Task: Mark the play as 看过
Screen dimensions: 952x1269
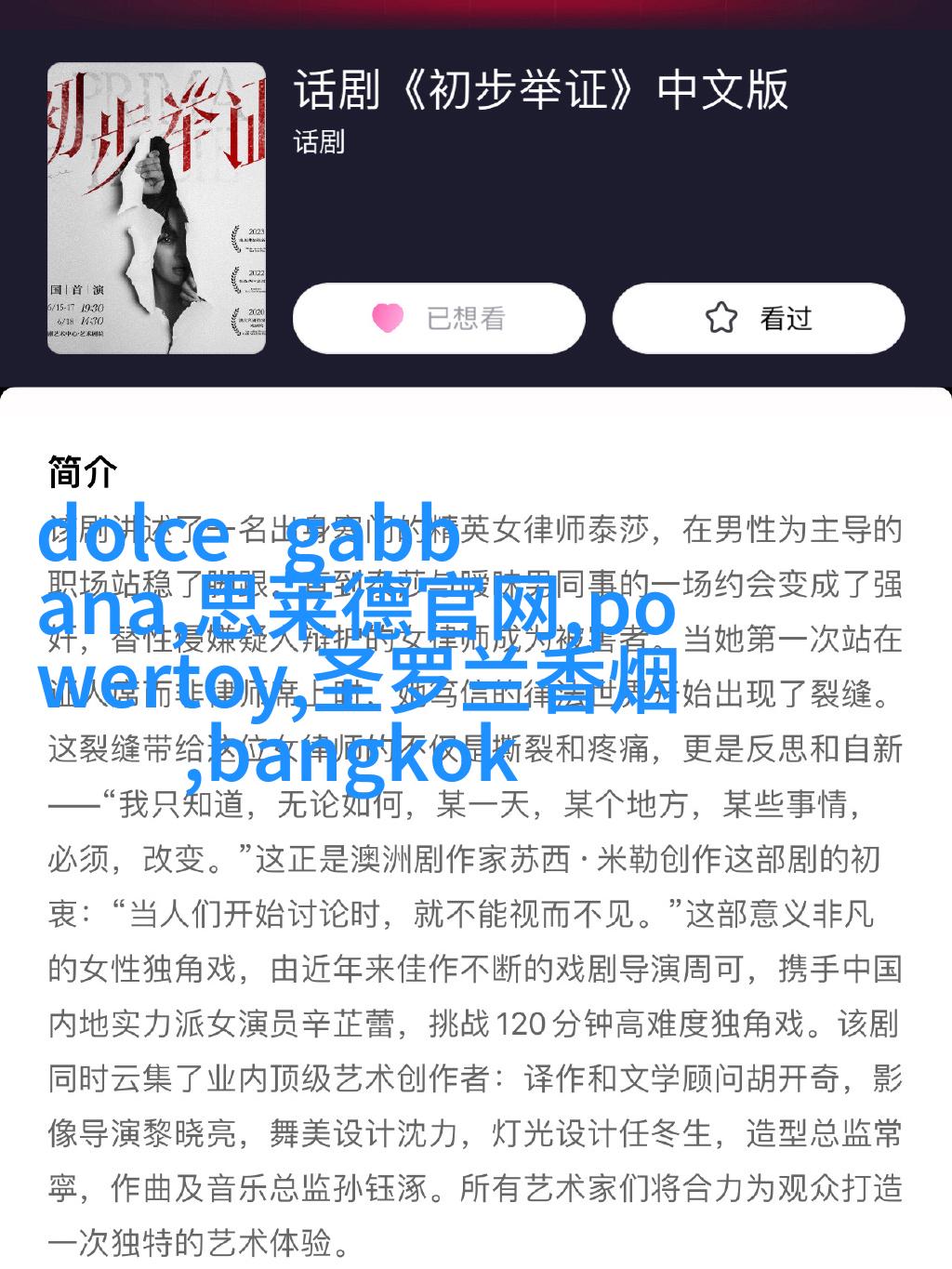Action: coord(758,319)
